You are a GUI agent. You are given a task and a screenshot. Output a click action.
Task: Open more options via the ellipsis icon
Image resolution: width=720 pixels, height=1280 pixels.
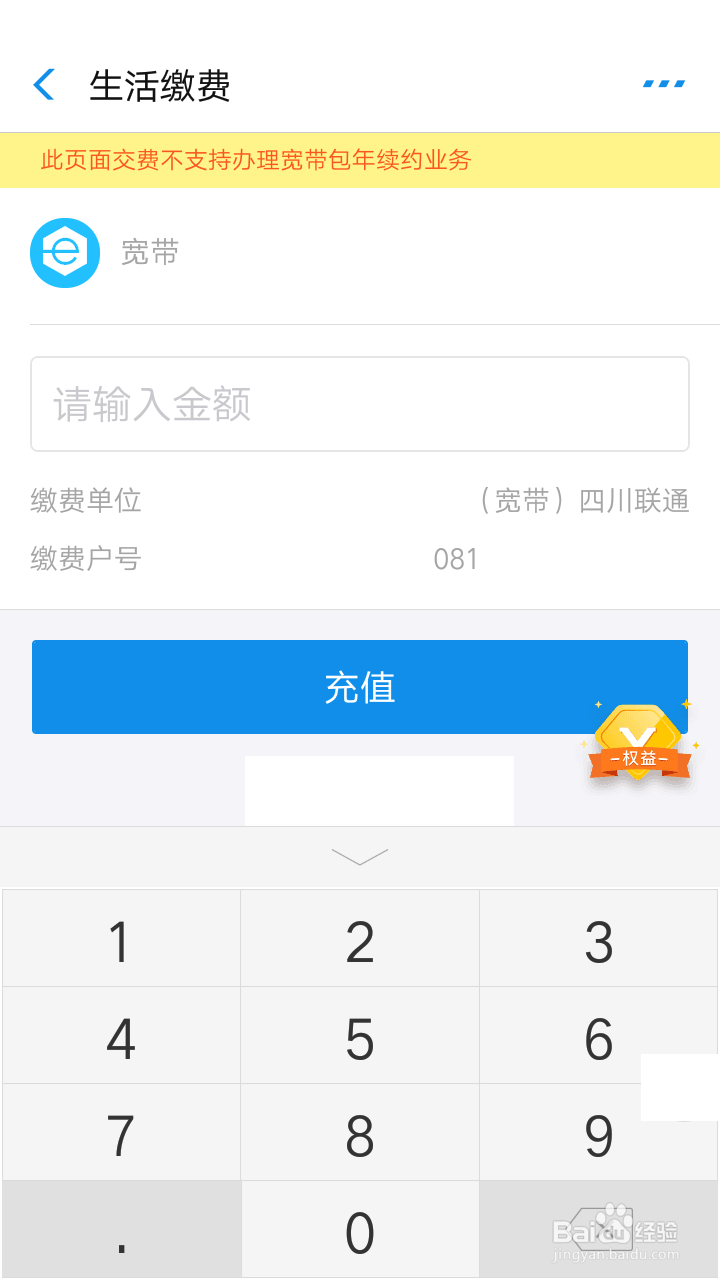[x=663, y=84]
